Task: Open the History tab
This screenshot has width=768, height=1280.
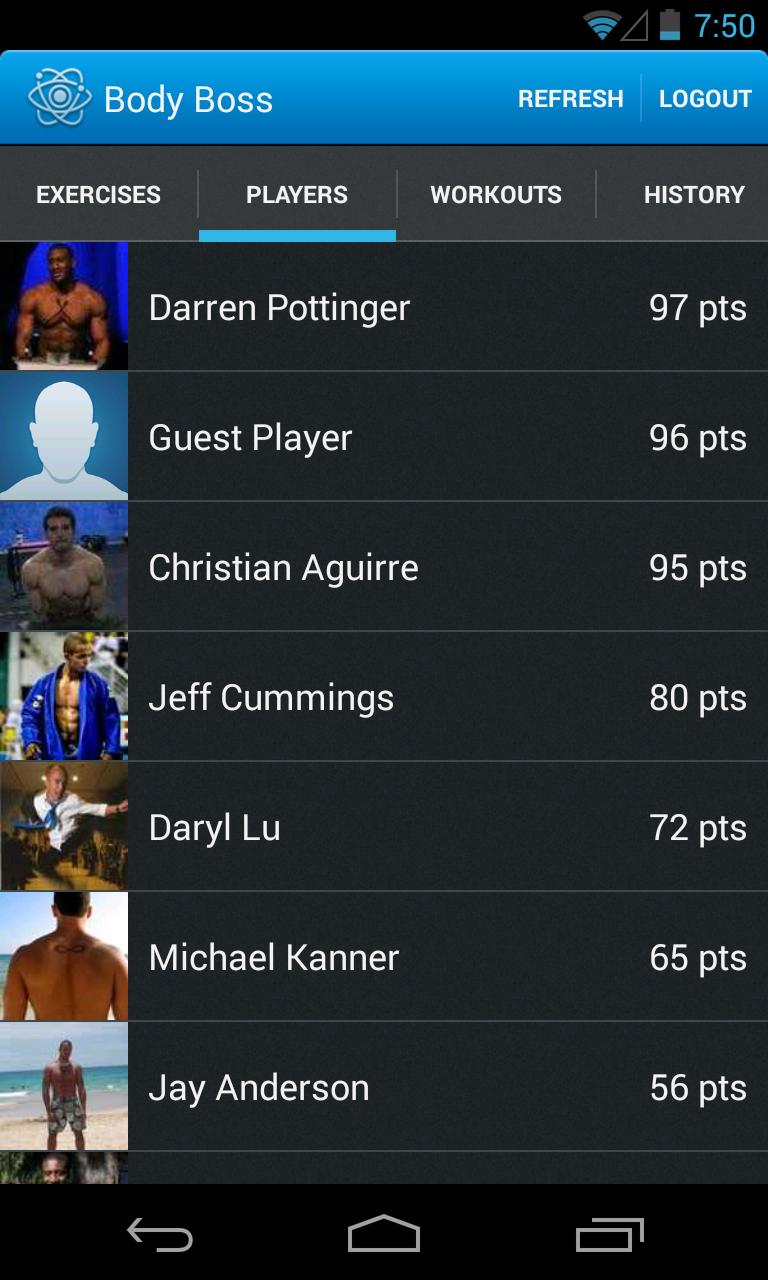Action: pos(694,195)
